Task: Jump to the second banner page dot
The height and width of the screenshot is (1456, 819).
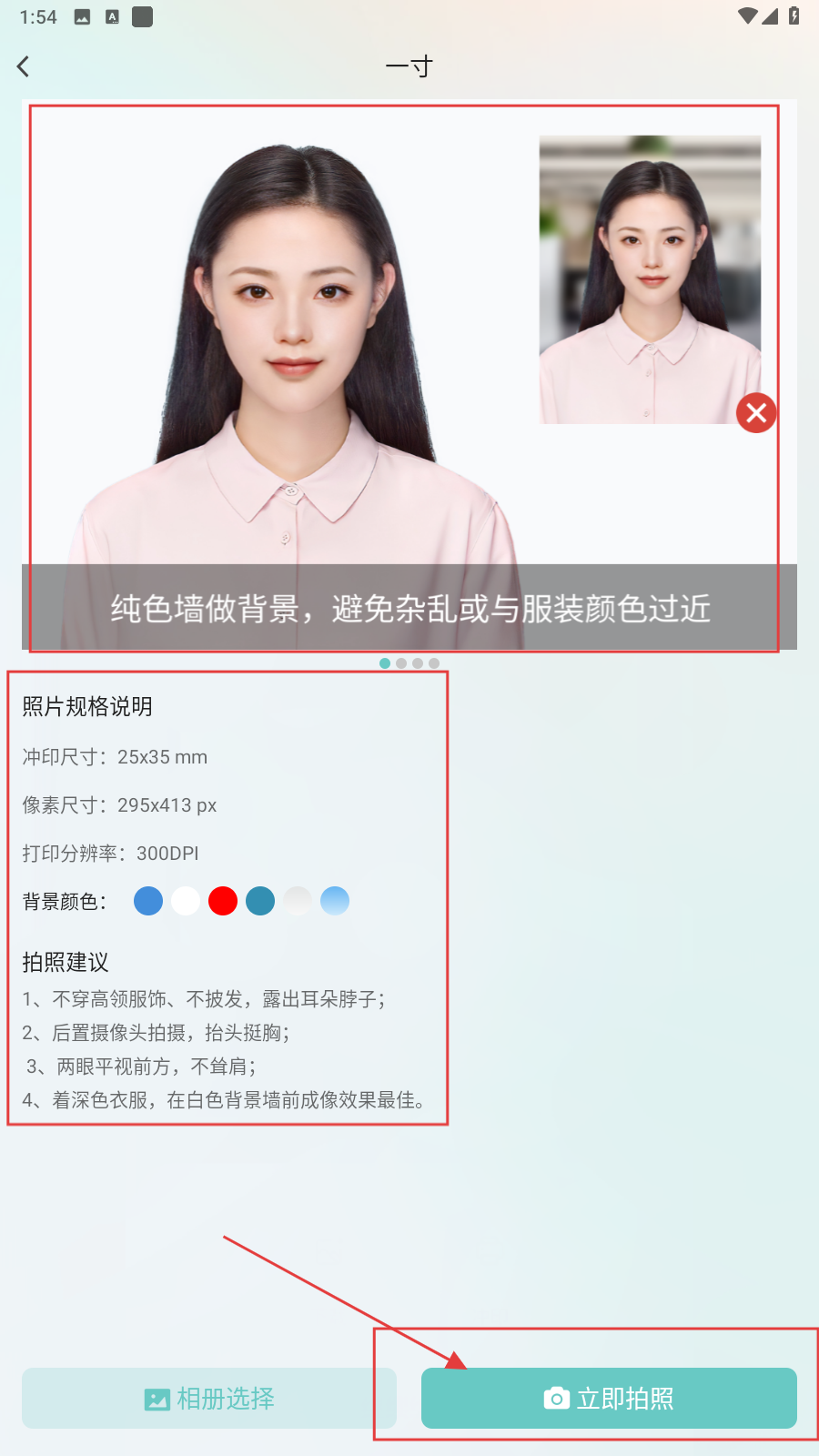Action: pyautogui.click(x=401, y=663)
